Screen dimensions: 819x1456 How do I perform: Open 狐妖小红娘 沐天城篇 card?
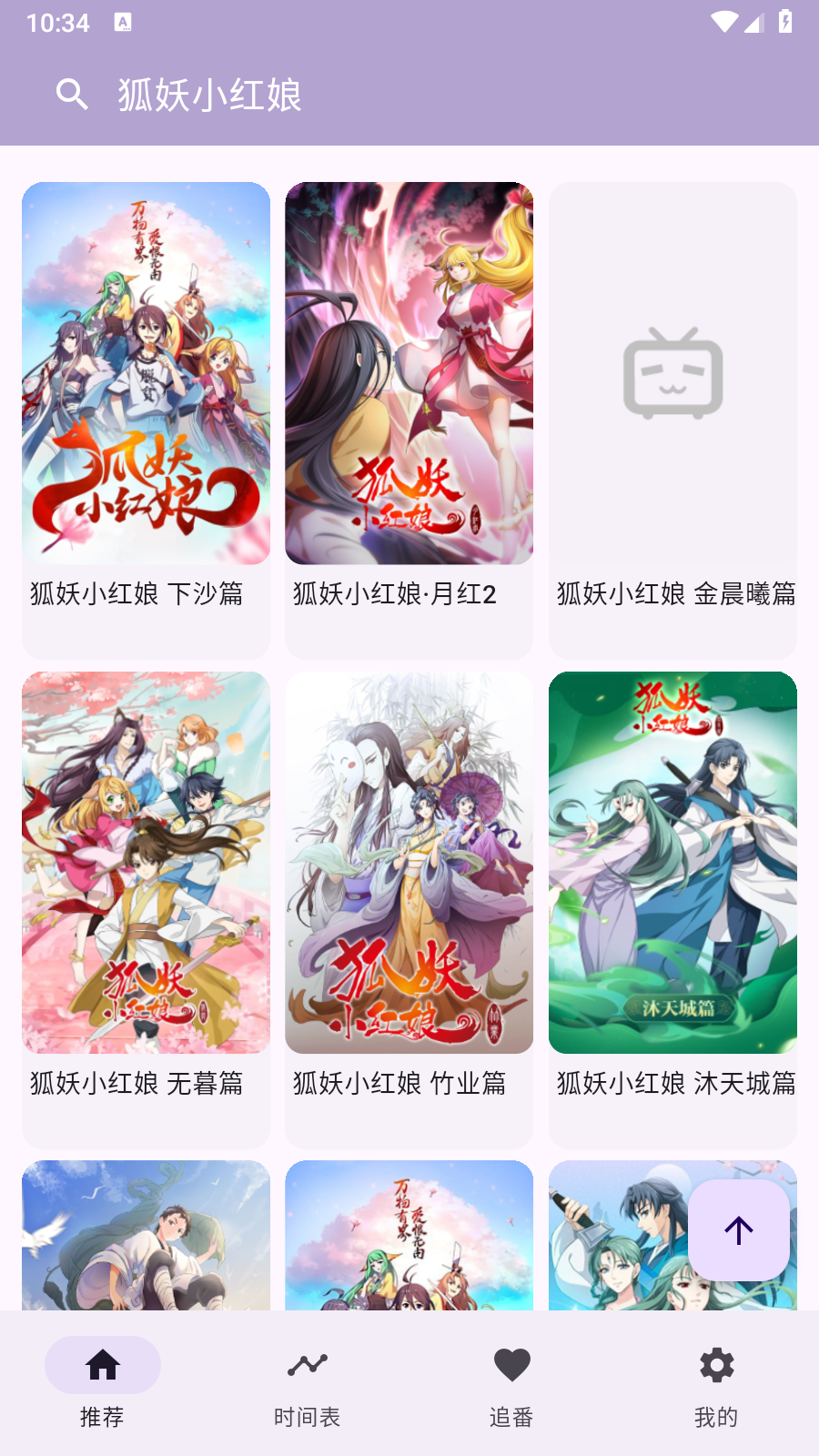pyautogui.click(x=672, y=908)
